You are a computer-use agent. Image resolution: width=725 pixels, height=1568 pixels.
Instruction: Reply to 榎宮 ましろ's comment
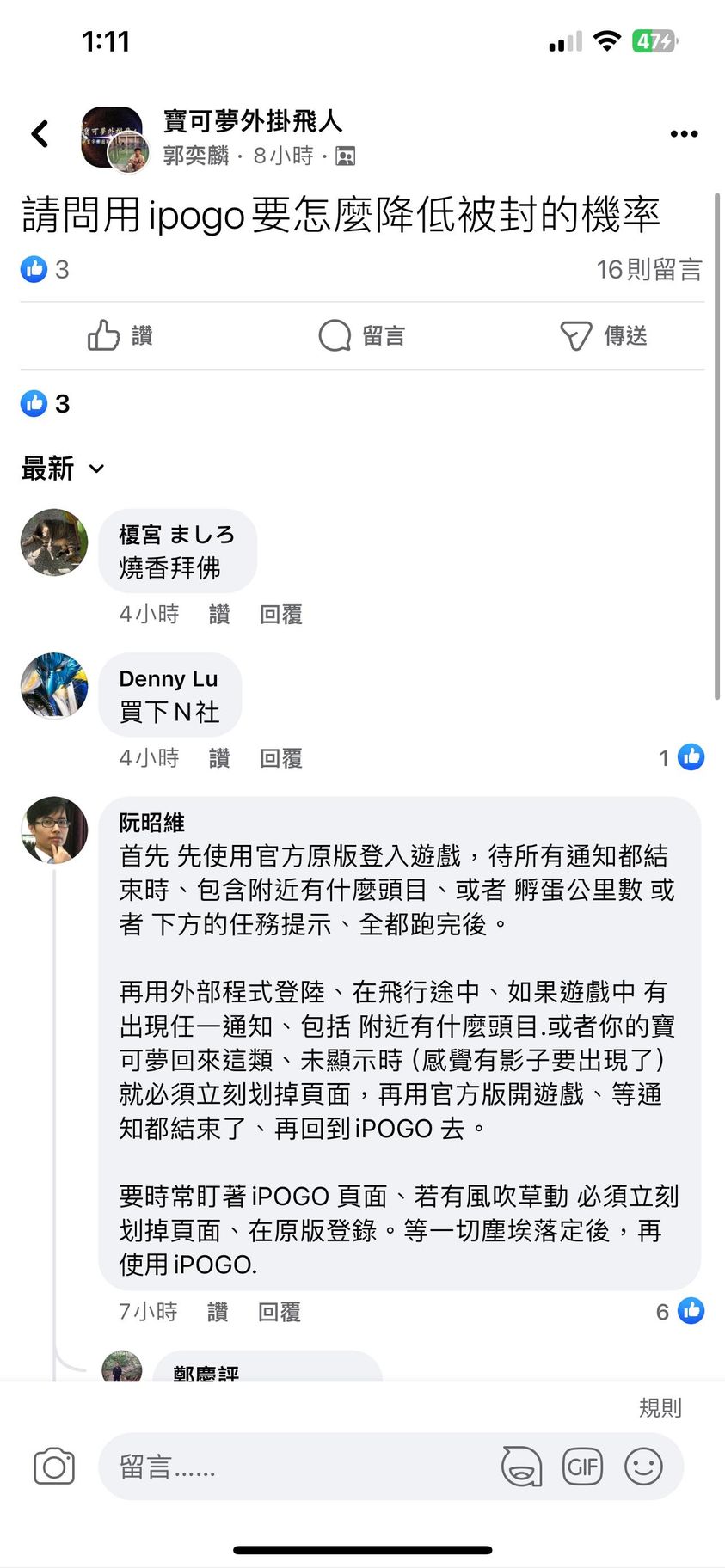tap(281, 615)
